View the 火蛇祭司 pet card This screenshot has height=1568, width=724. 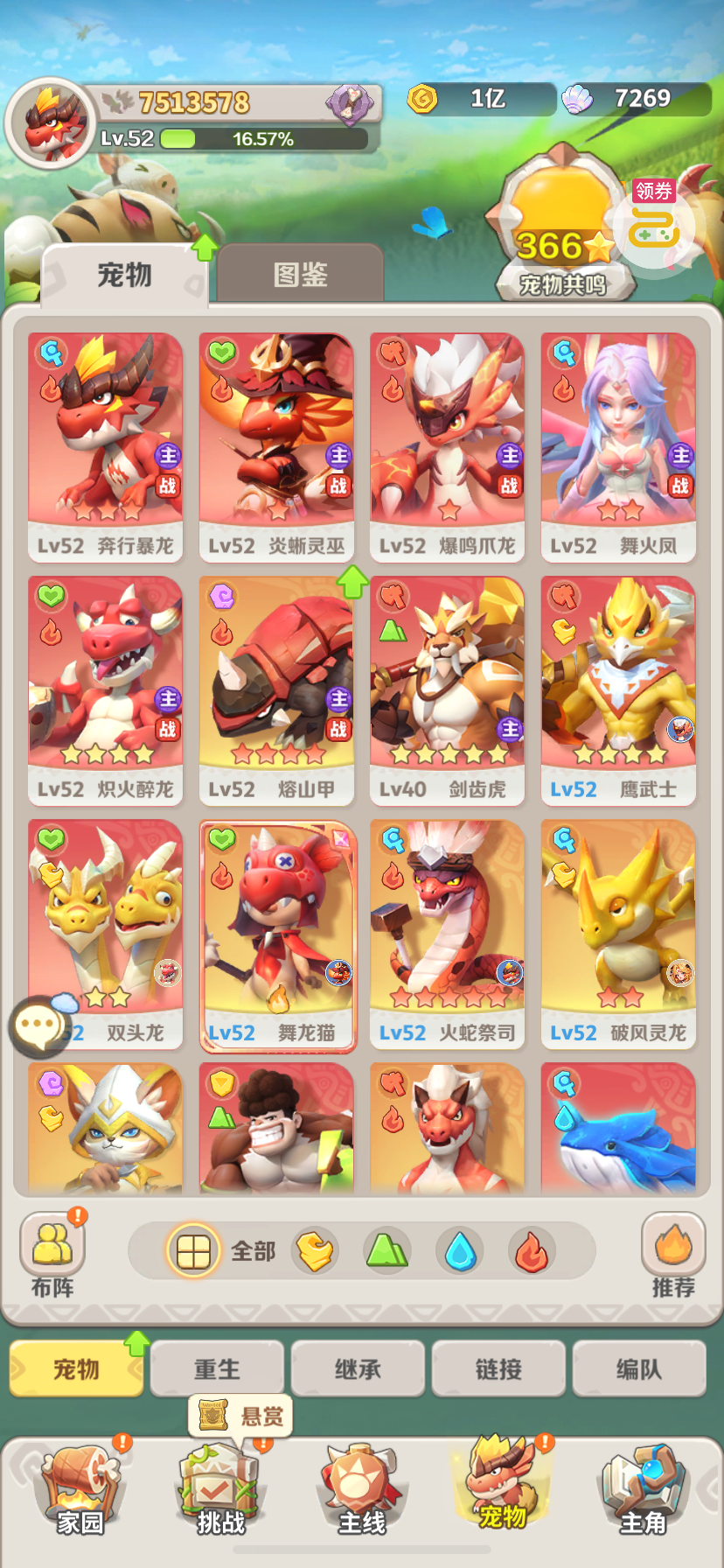[x=447, y=932]
